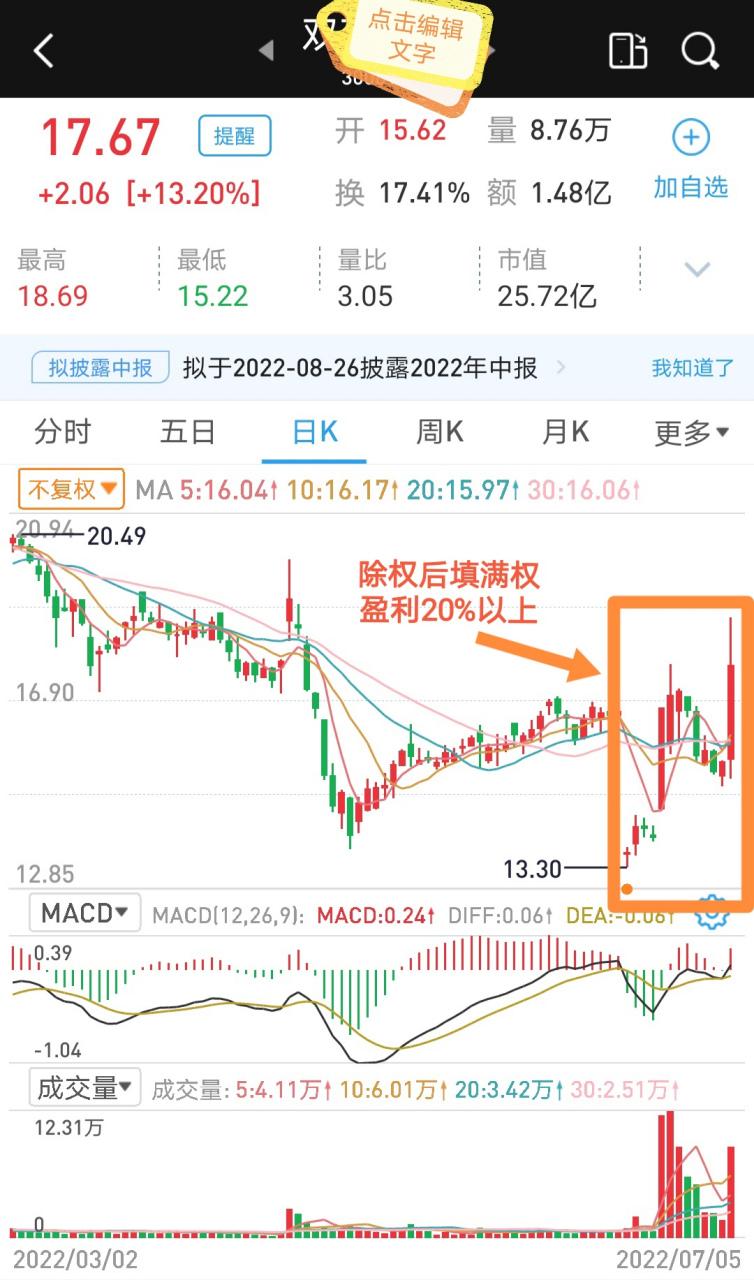The width and height of the screenshot is (754, 1280).
Task: Open the search magnifier icon
Action: [x=700, y=49]
